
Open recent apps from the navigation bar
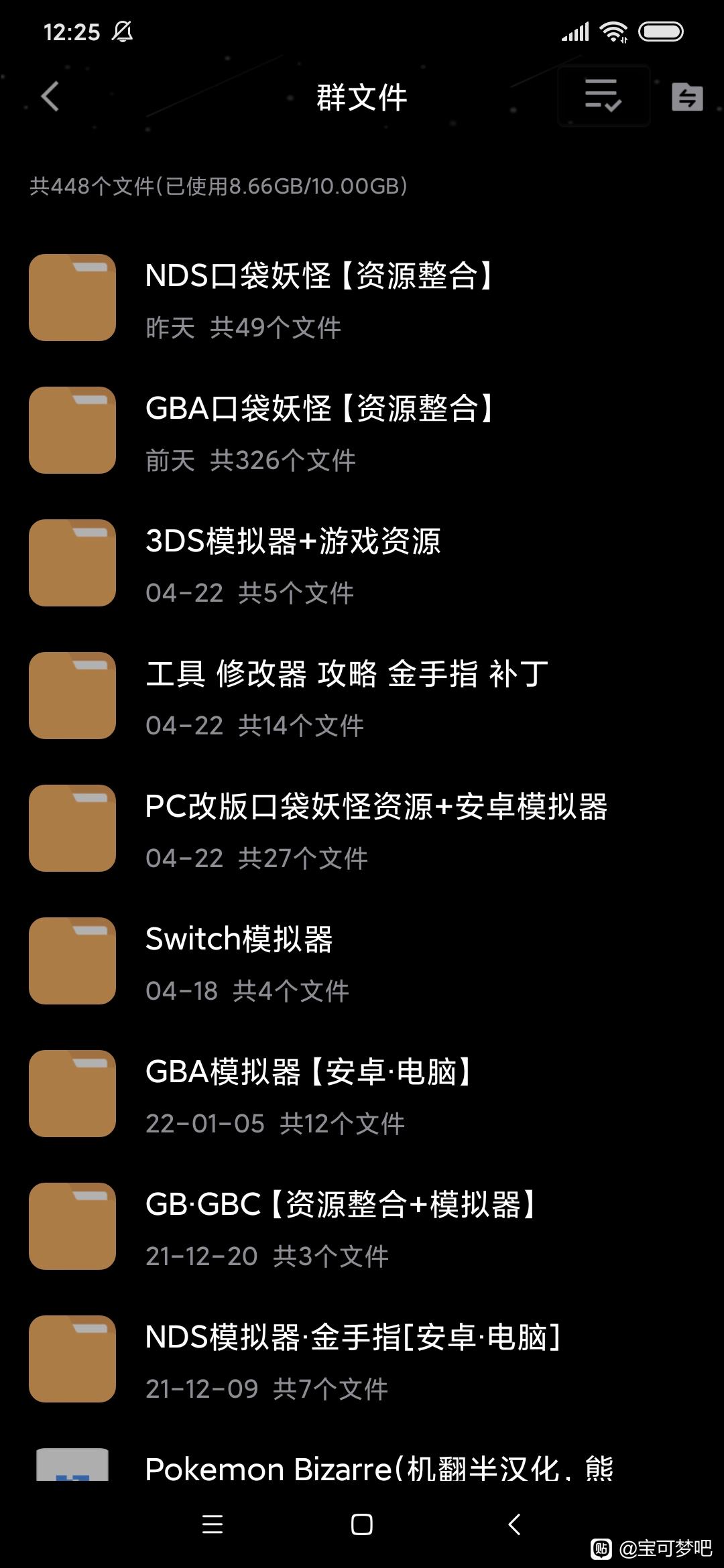(213, 1524)
